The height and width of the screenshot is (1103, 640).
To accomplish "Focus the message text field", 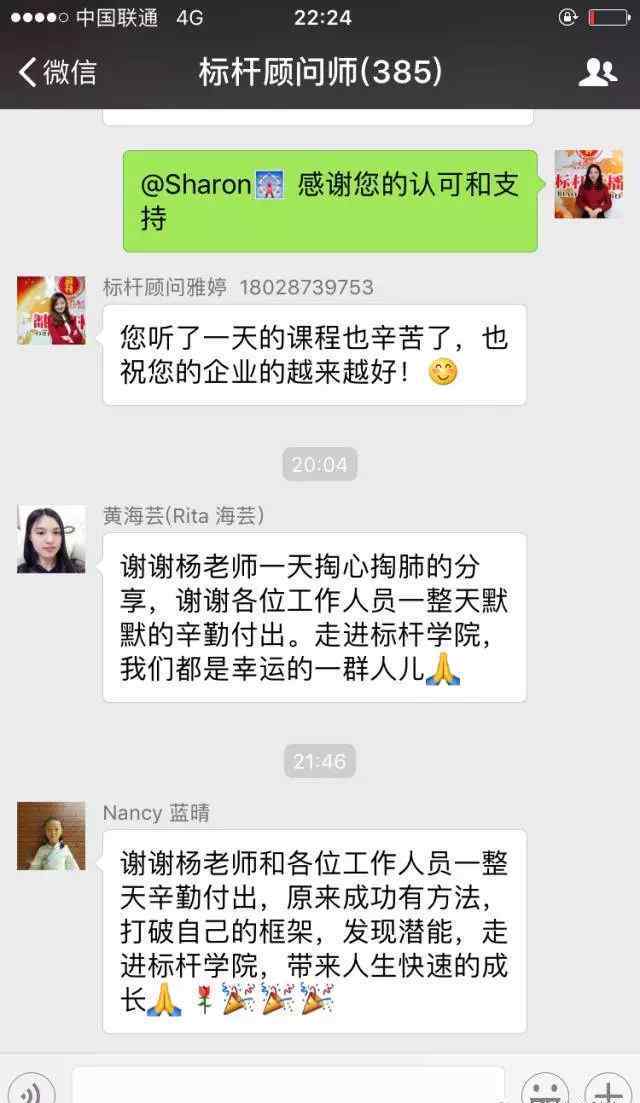I will 287,1087.
